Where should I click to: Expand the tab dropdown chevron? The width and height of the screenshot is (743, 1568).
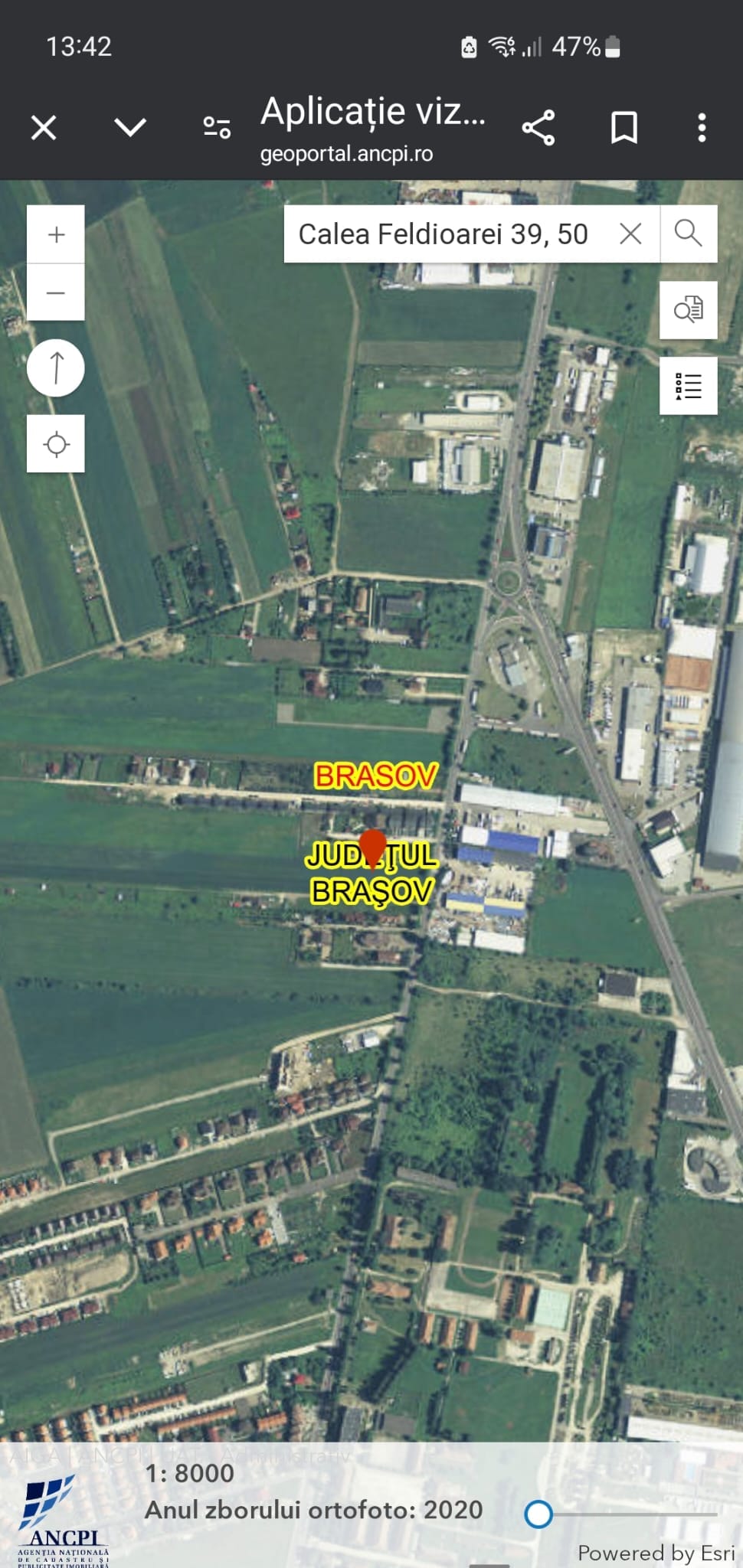coord(130,127)
